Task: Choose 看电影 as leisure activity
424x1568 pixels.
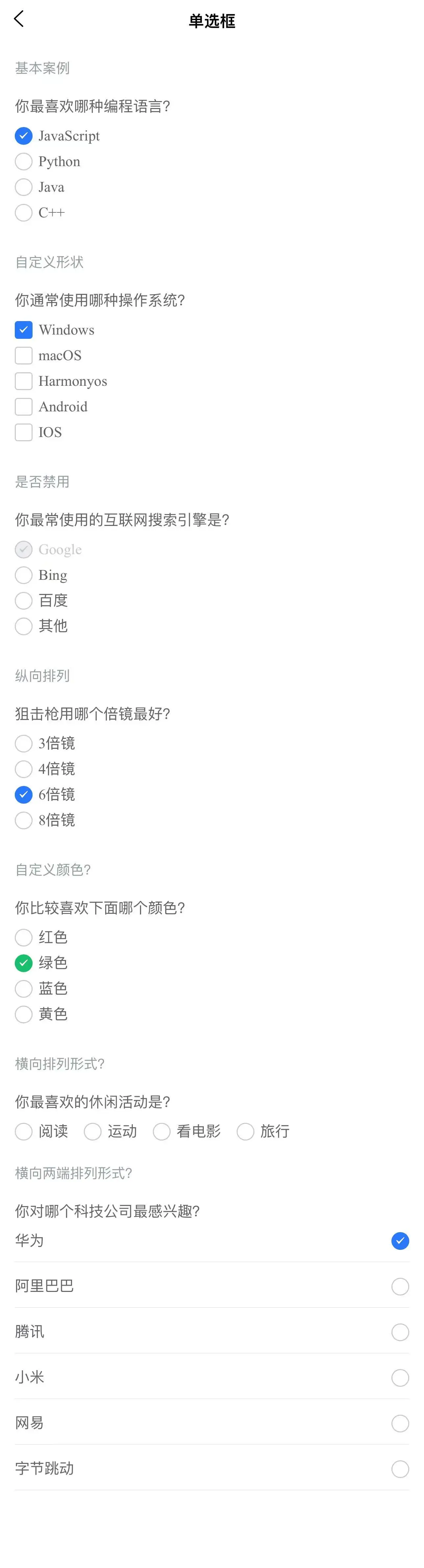Action: (161, 1132)
